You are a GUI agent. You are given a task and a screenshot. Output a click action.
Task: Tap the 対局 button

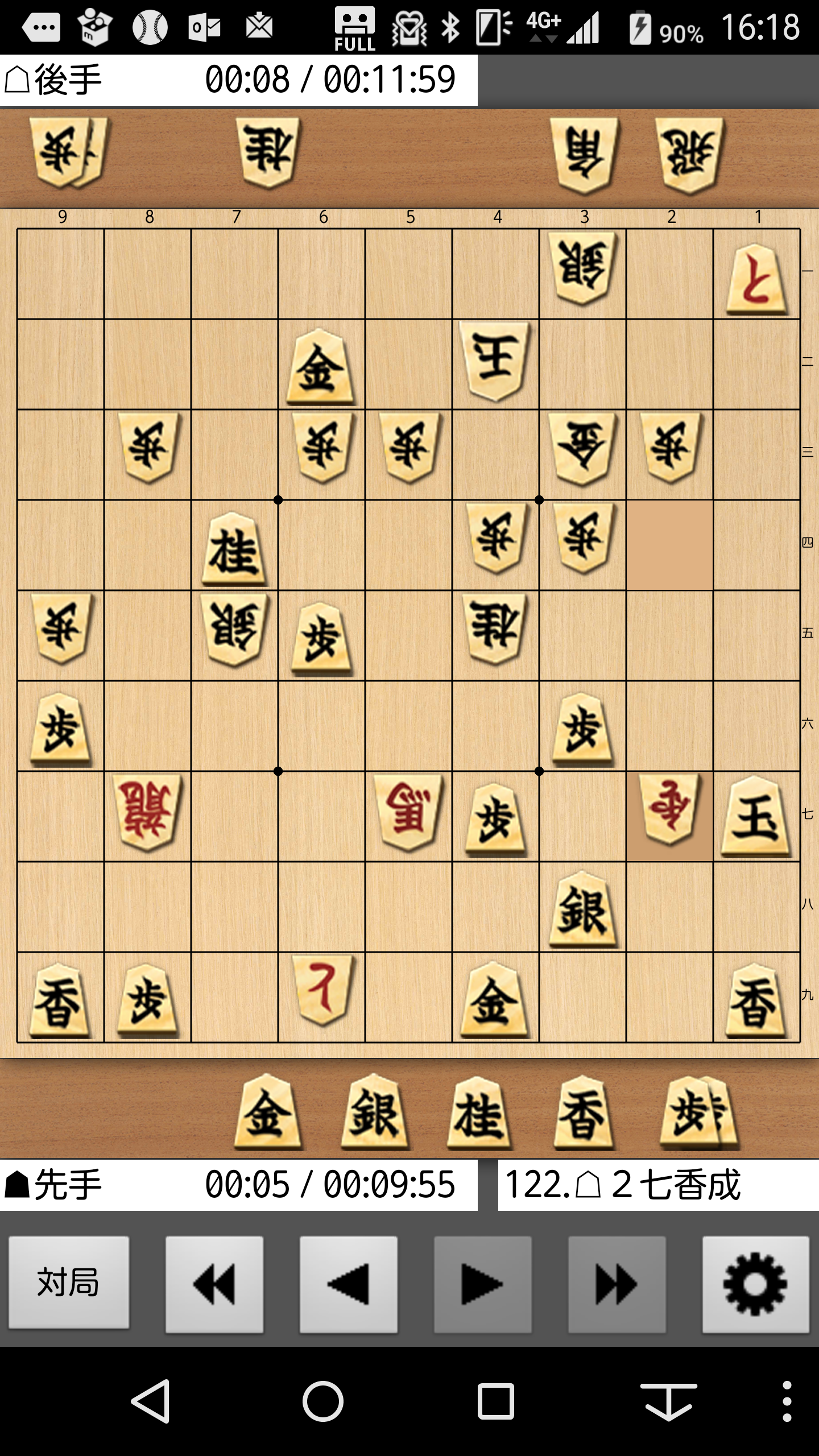(68, 1284)
